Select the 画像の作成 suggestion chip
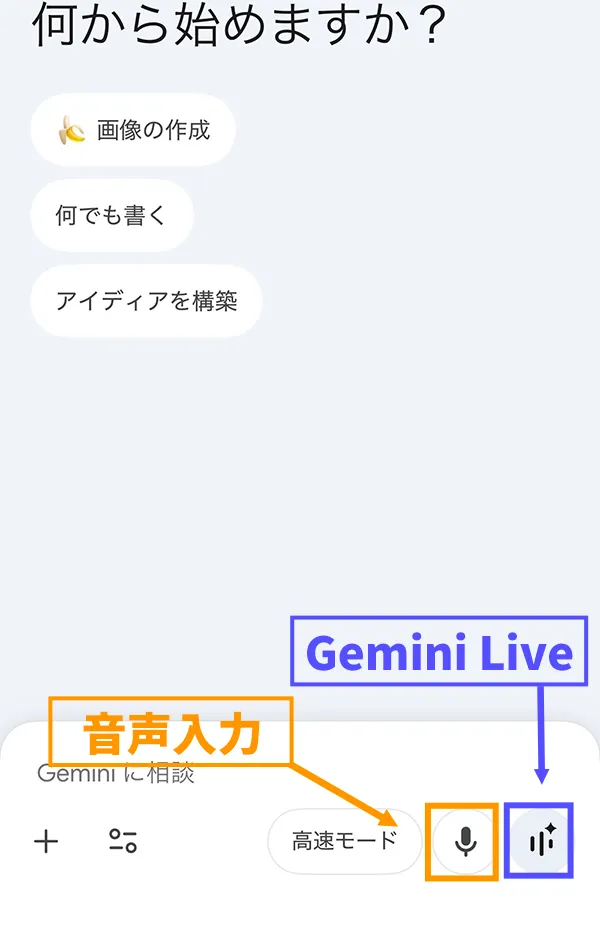The width and height of the screenshot is (600, 927). tap(133, 130)
